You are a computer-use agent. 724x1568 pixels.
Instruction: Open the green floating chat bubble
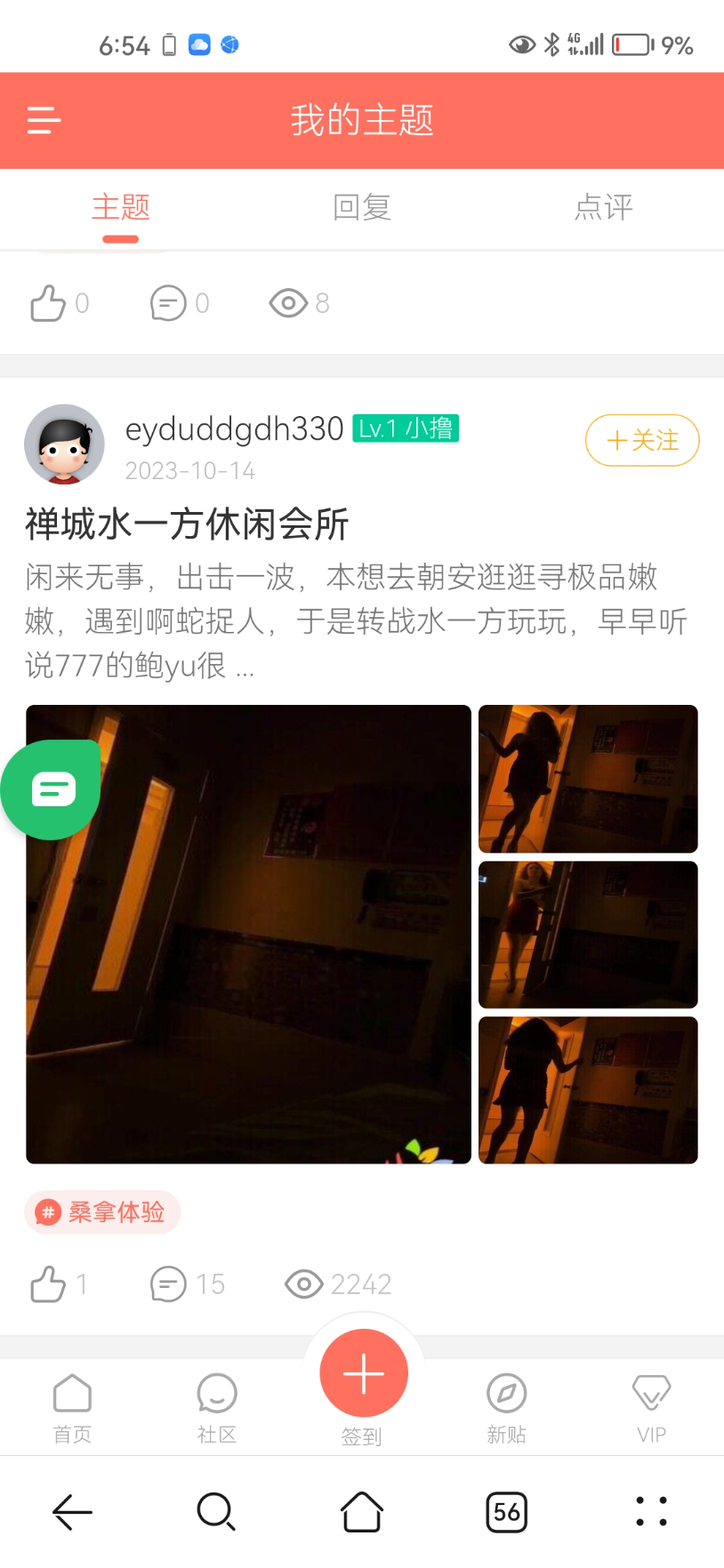(x=51, y=788)
